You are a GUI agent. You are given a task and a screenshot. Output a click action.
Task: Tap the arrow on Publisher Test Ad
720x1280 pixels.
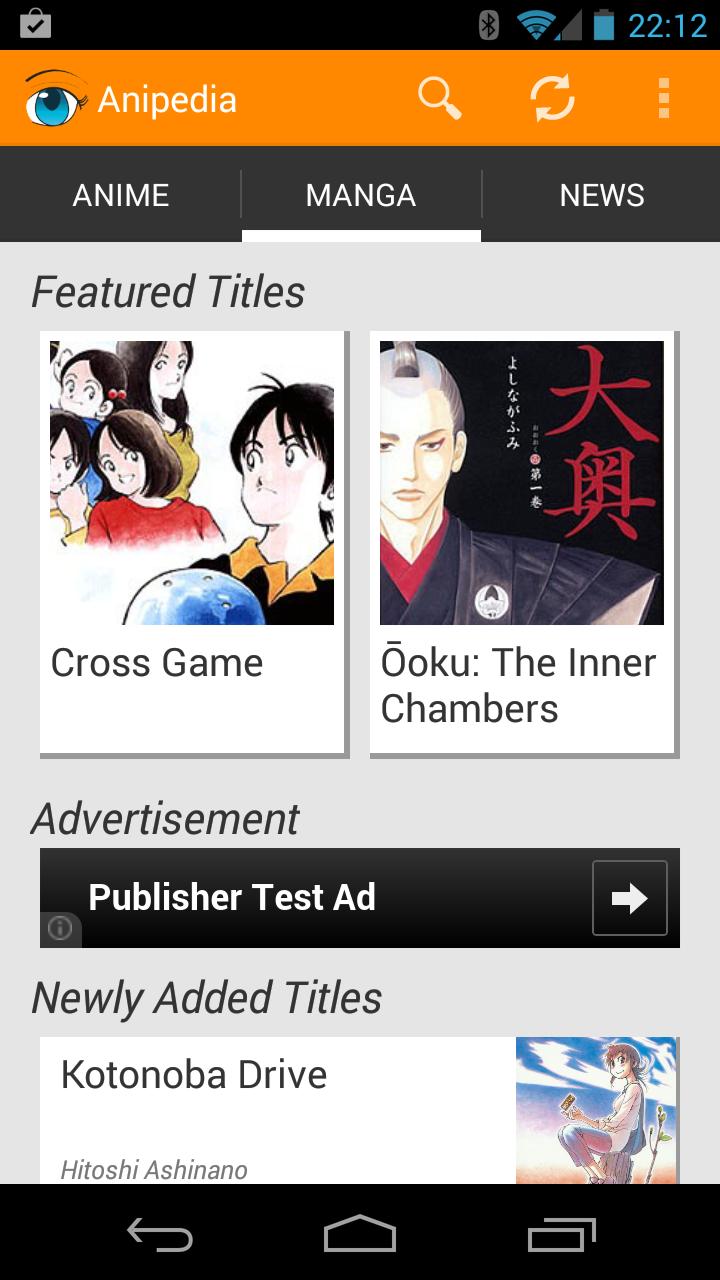tap(629, 898)
